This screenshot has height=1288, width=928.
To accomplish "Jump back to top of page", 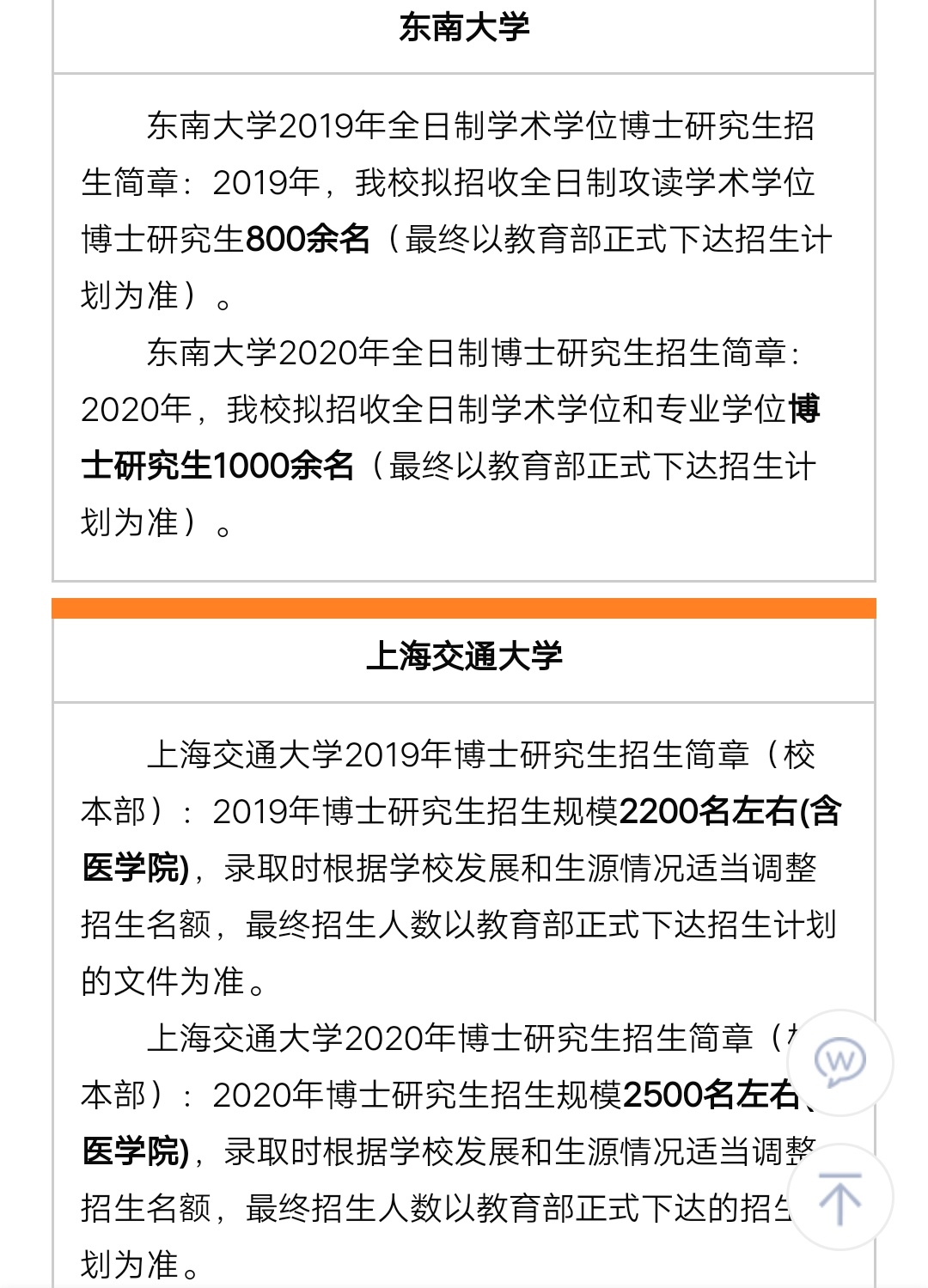I will pos(839,1198).
